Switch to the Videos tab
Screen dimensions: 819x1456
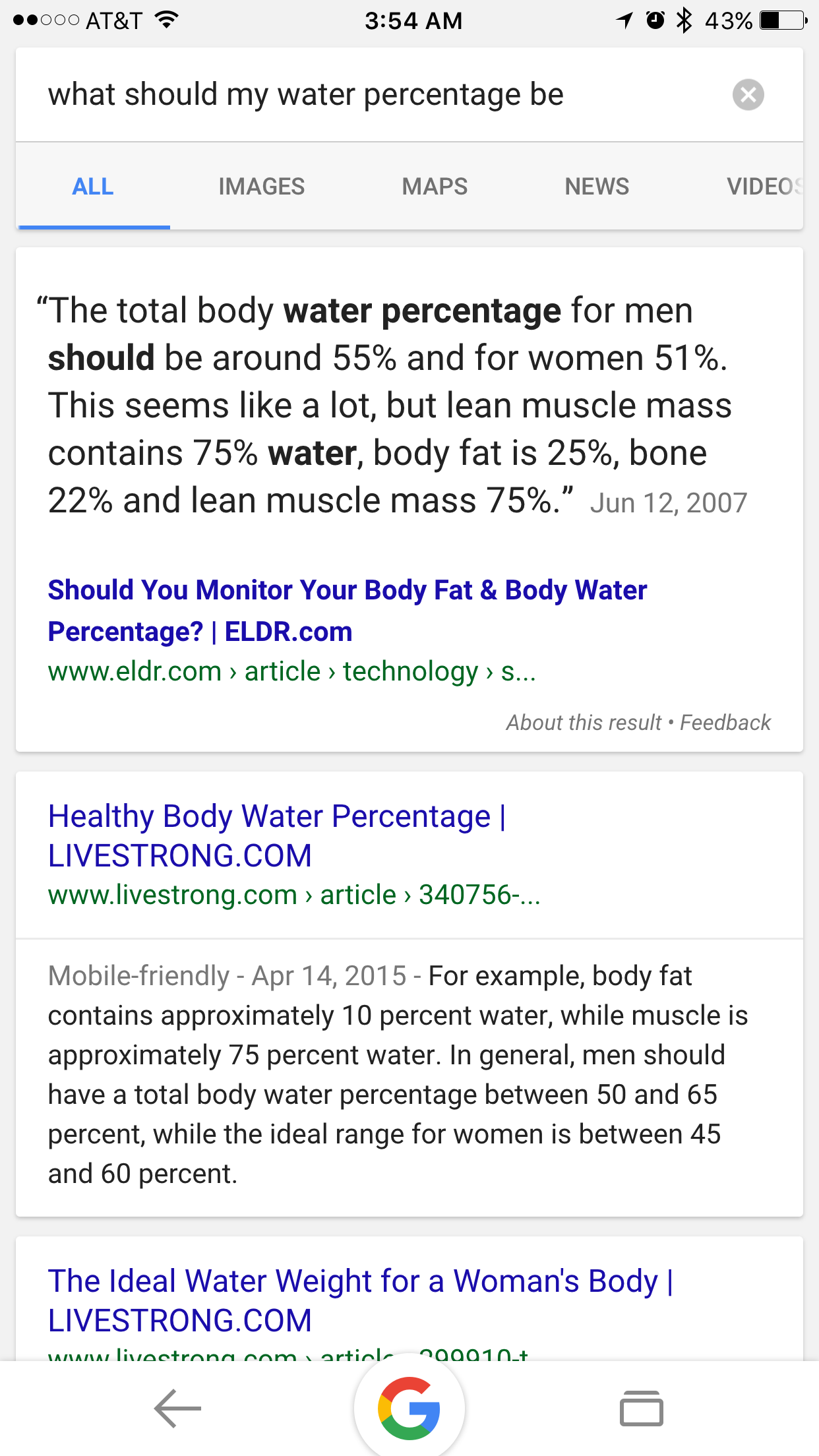764,187
